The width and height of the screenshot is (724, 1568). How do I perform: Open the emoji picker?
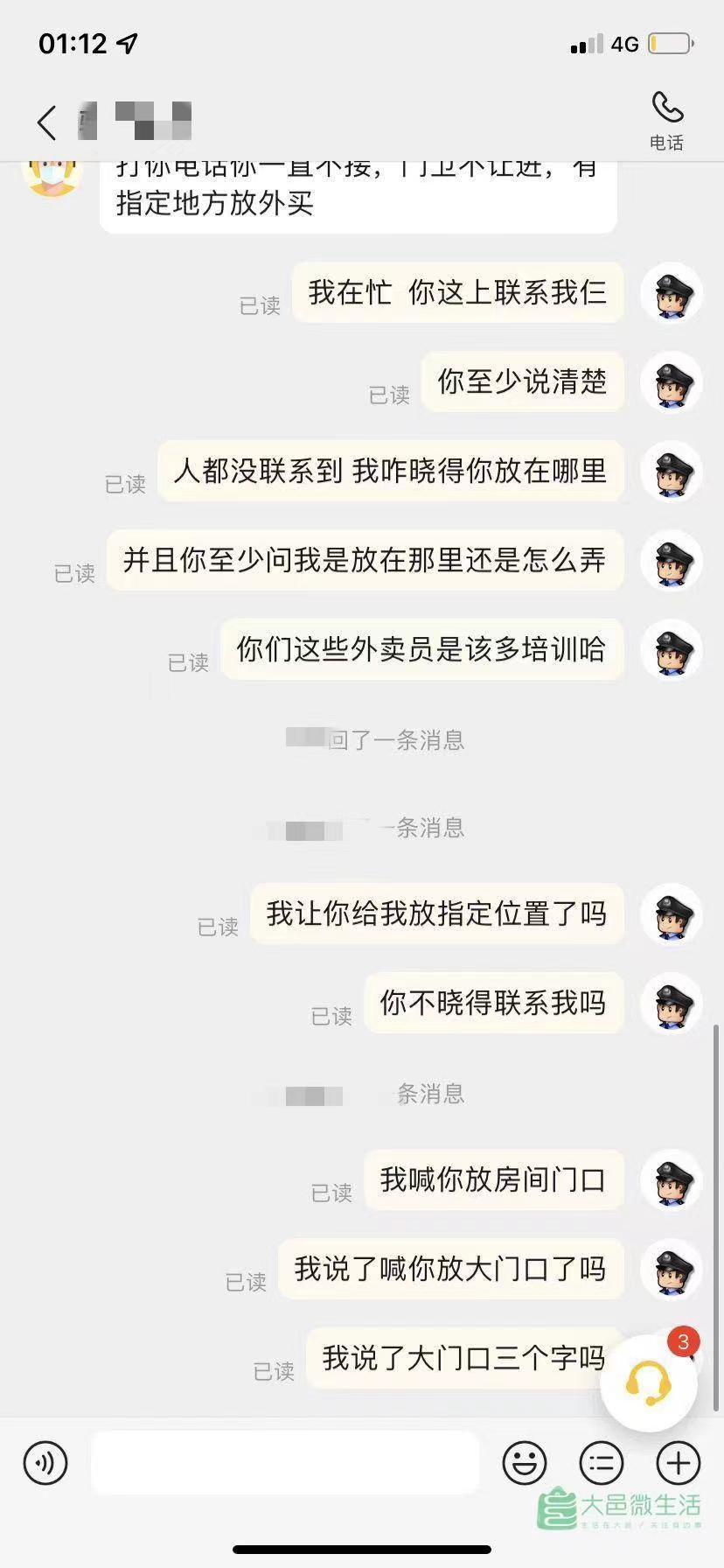tap(525, 1462)
